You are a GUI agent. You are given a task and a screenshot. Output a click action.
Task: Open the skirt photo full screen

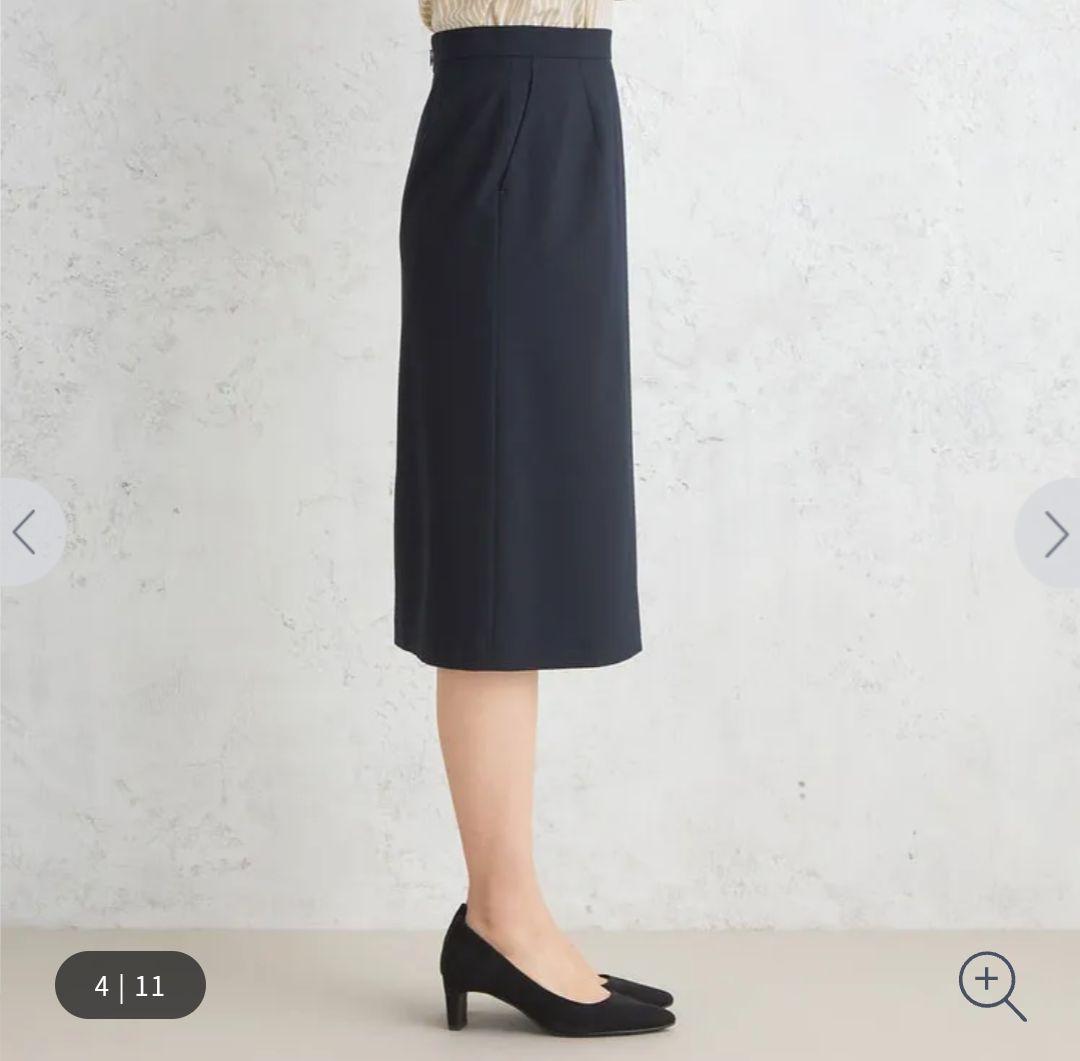520,400
